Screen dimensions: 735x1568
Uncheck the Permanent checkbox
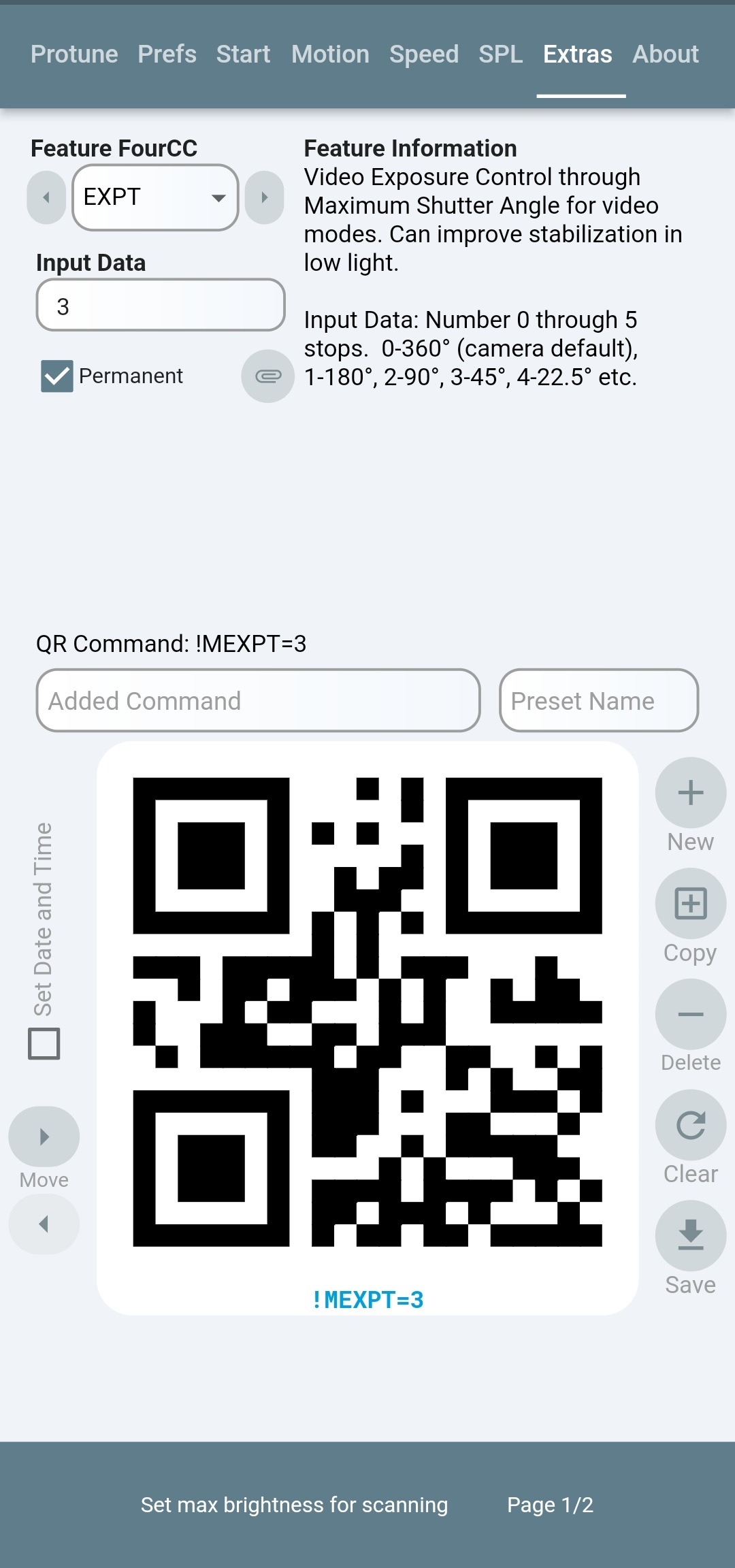coord(57,376)
